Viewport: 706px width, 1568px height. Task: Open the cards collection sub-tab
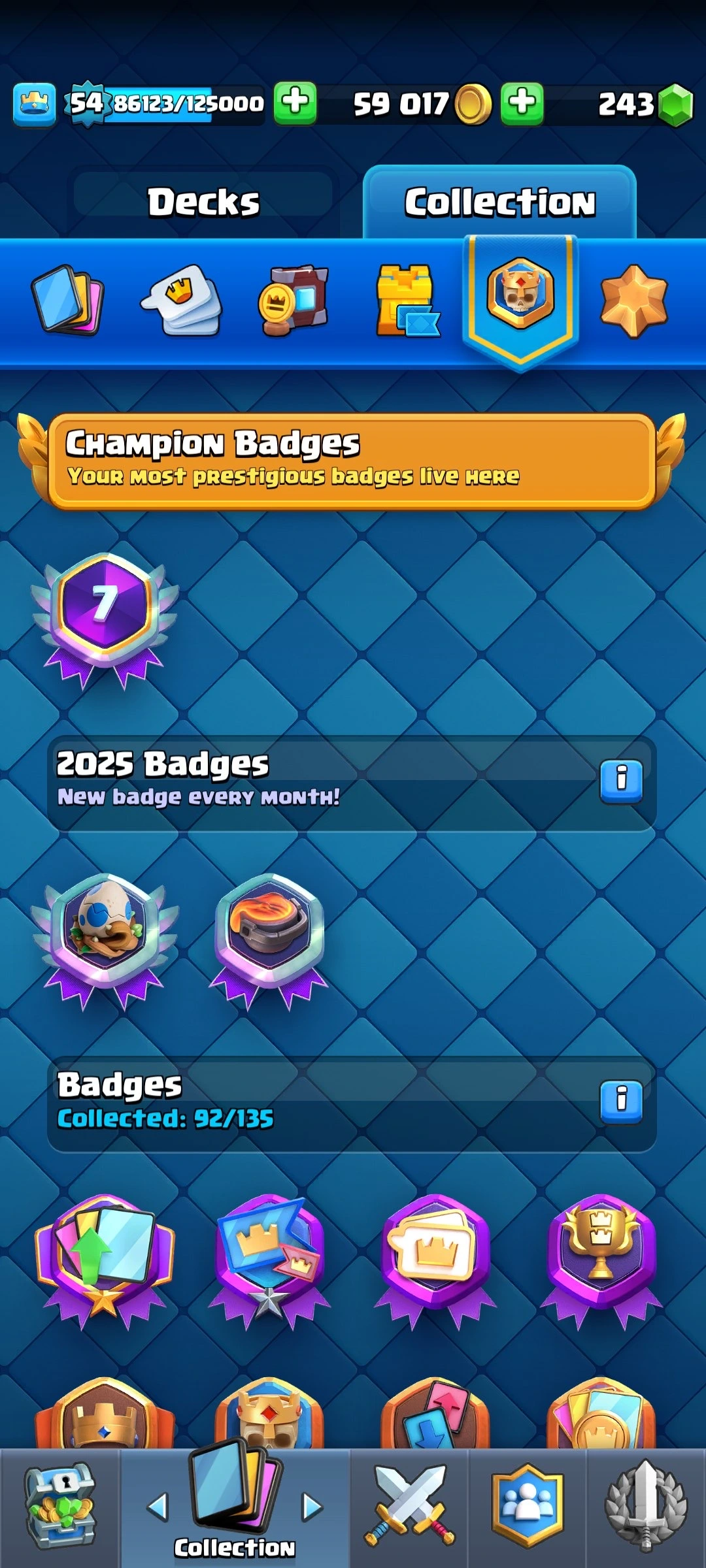pos(67,299)
